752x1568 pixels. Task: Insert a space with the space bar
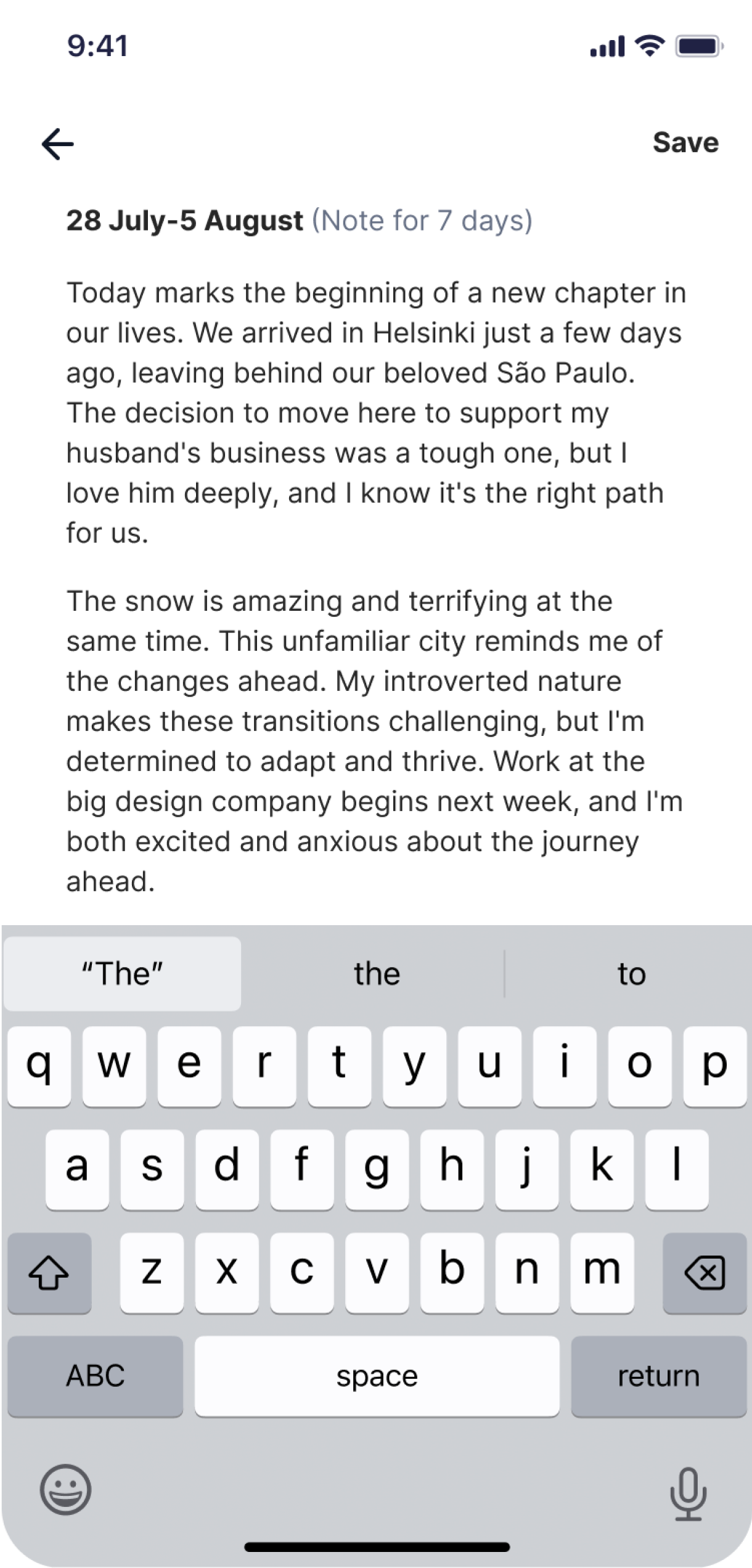click(377, 1376)
